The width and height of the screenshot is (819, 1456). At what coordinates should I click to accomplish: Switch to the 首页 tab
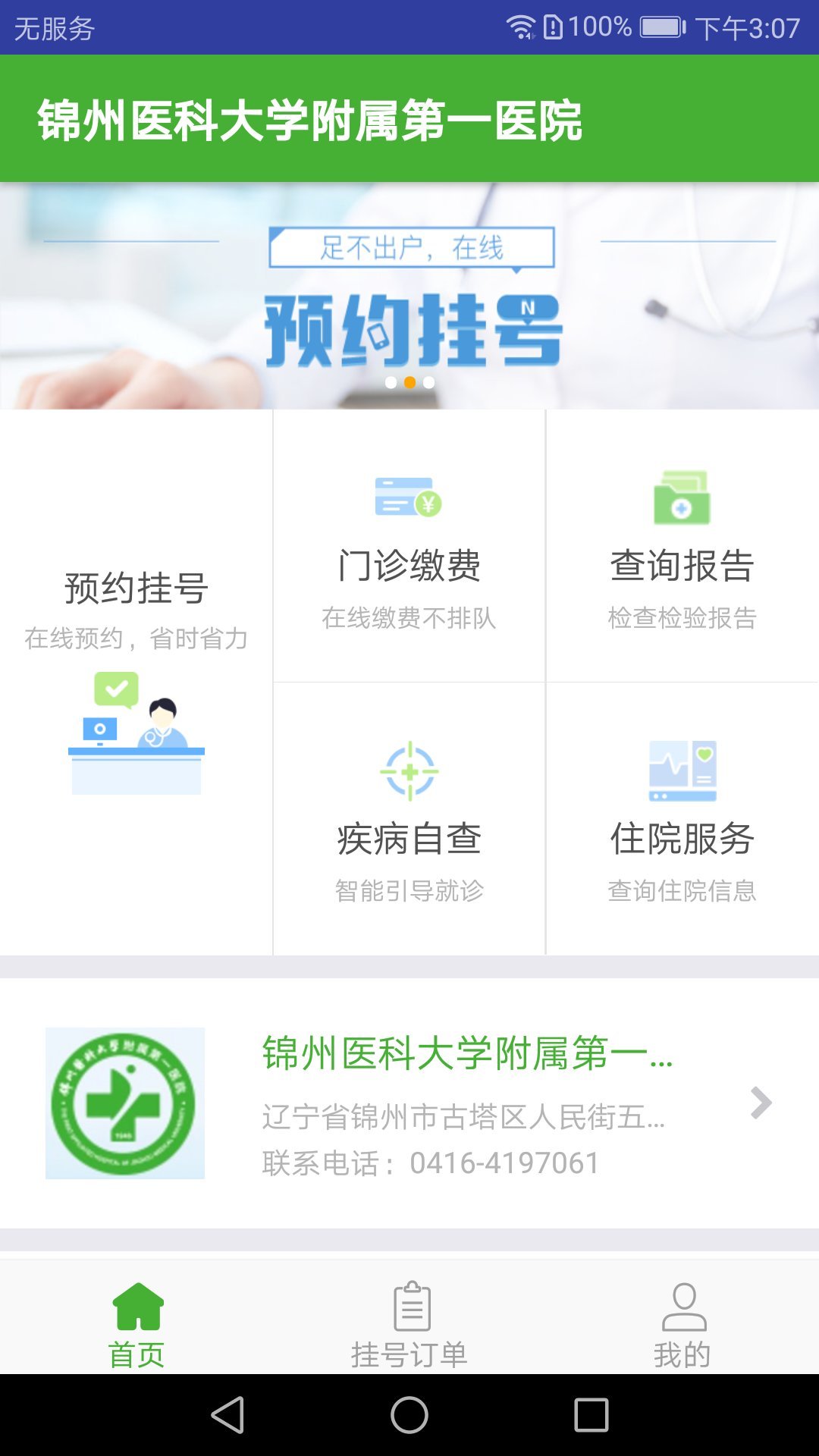tap(136, 1324)
